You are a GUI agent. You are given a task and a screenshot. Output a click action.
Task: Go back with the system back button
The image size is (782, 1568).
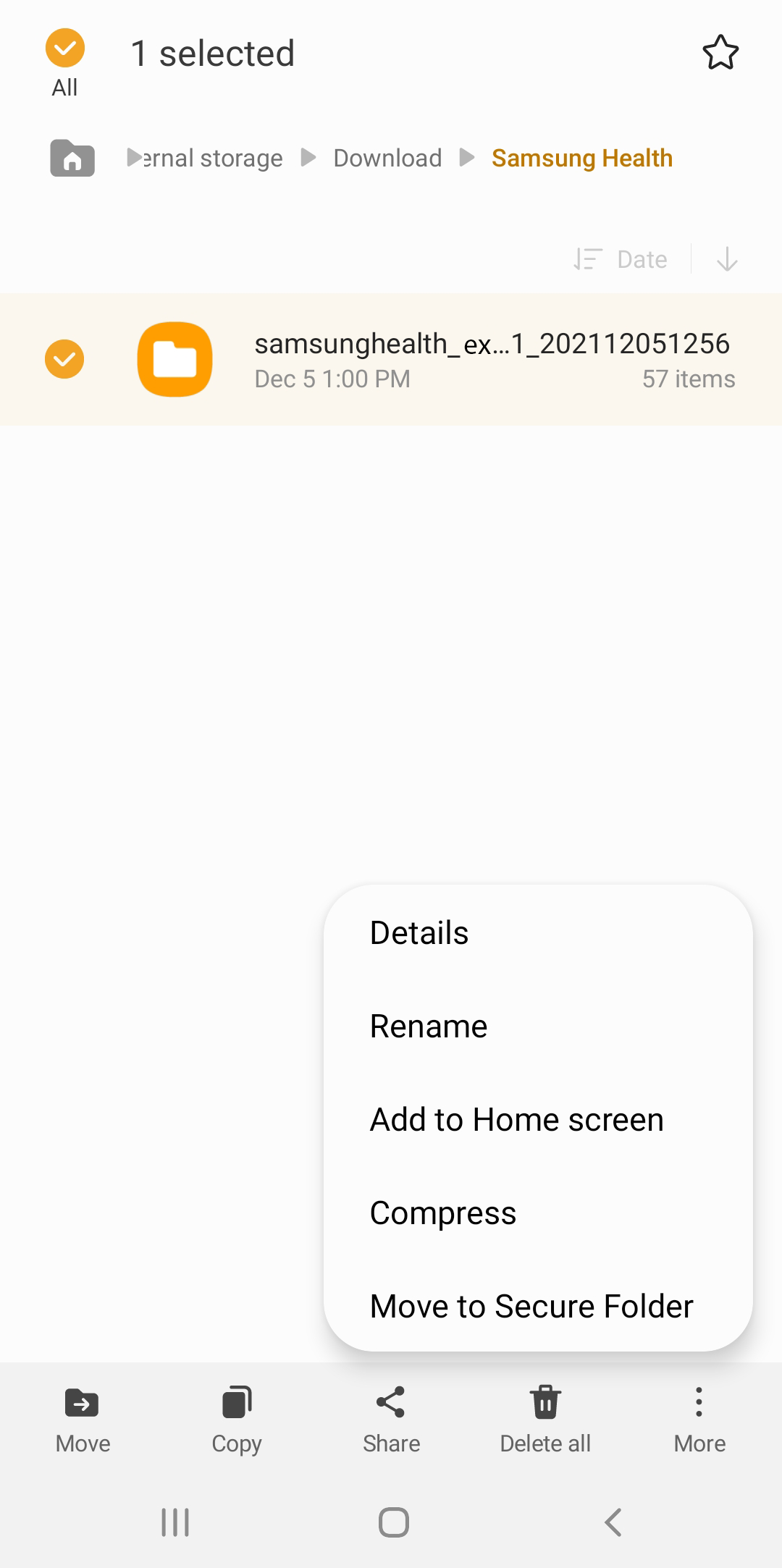point(613,1522)
